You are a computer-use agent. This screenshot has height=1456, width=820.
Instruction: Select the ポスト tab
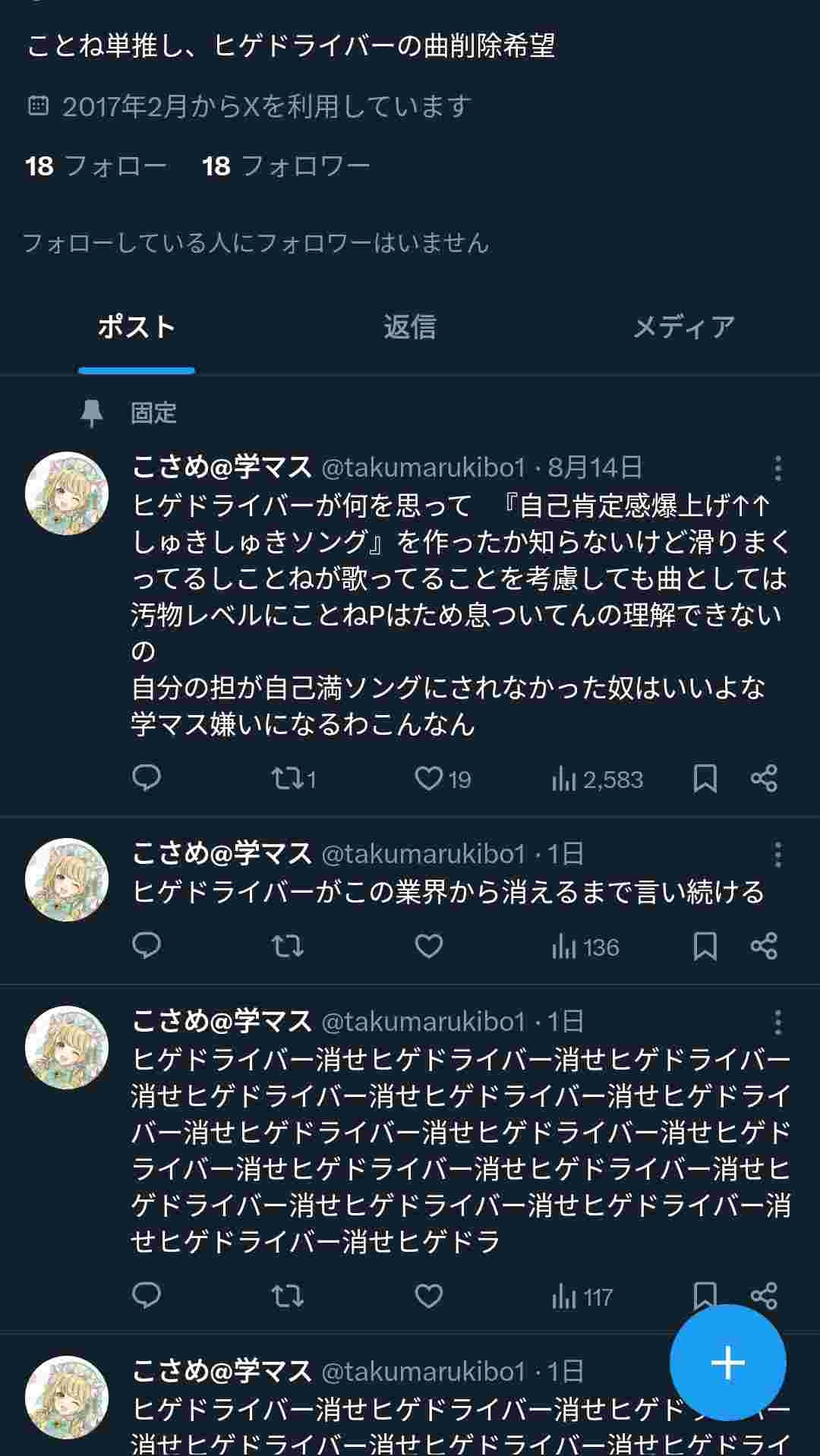(x=137, y=327)
